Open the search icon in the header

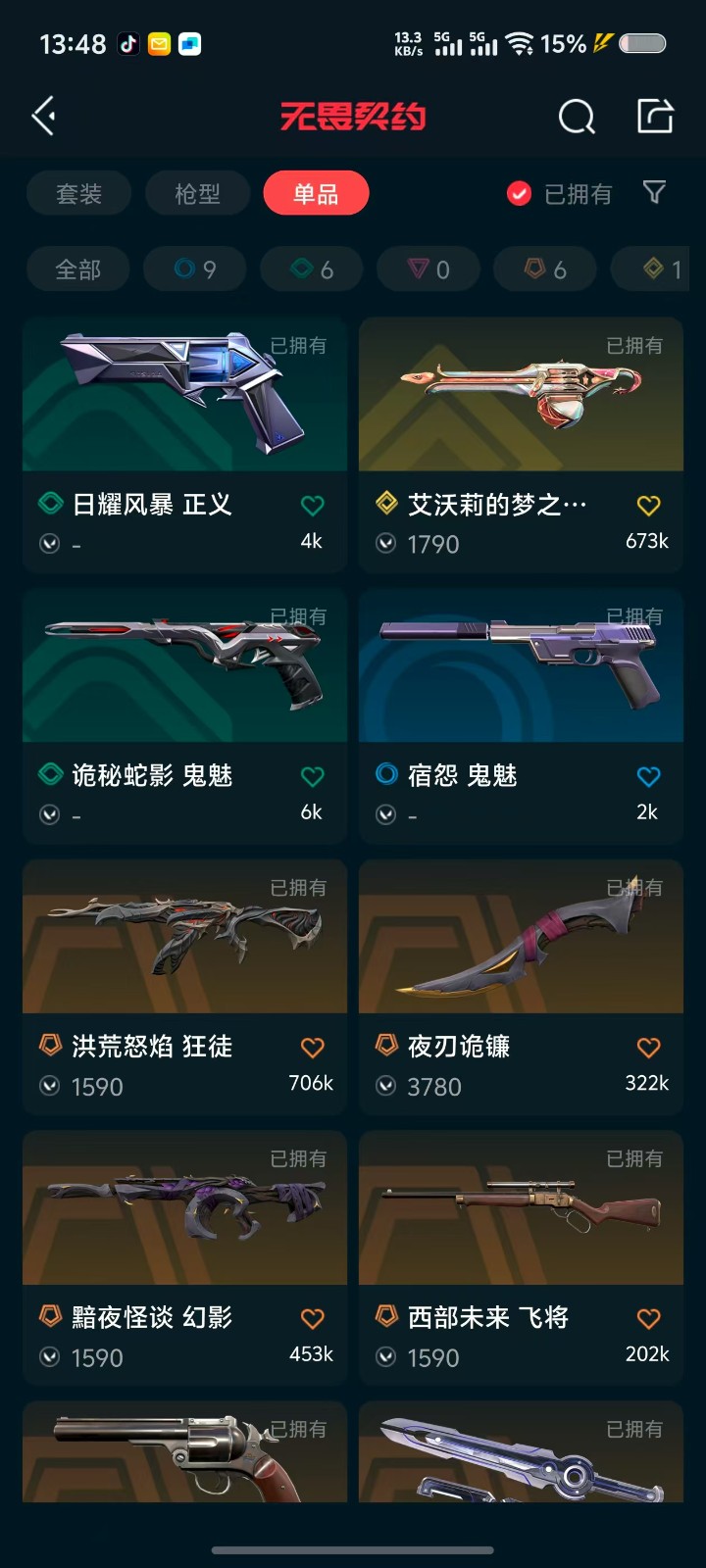[576, 117]
